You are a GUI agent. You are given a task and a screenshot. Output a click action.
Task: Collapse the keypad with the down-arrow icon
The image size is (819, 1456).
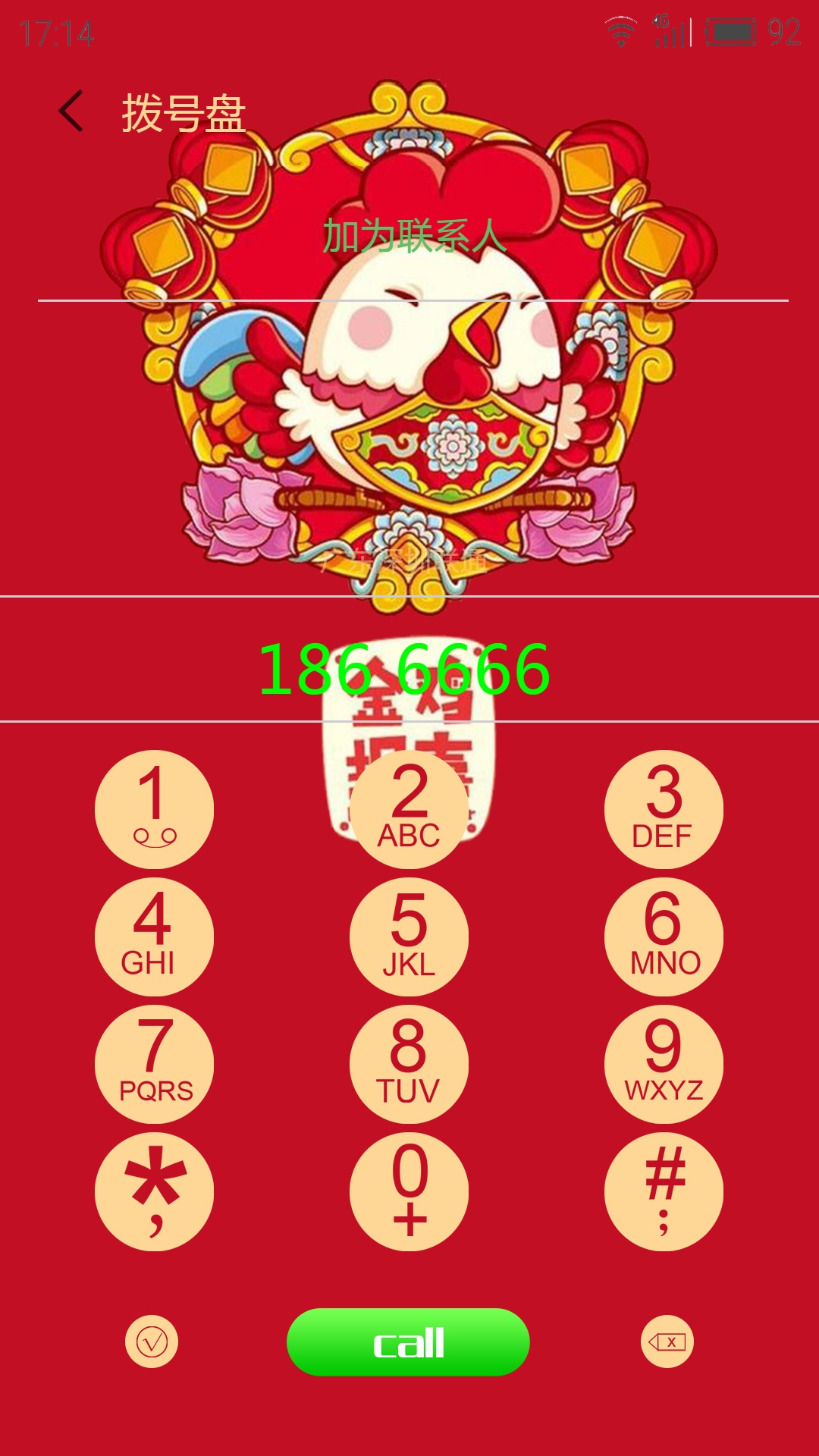point(152,1341)
